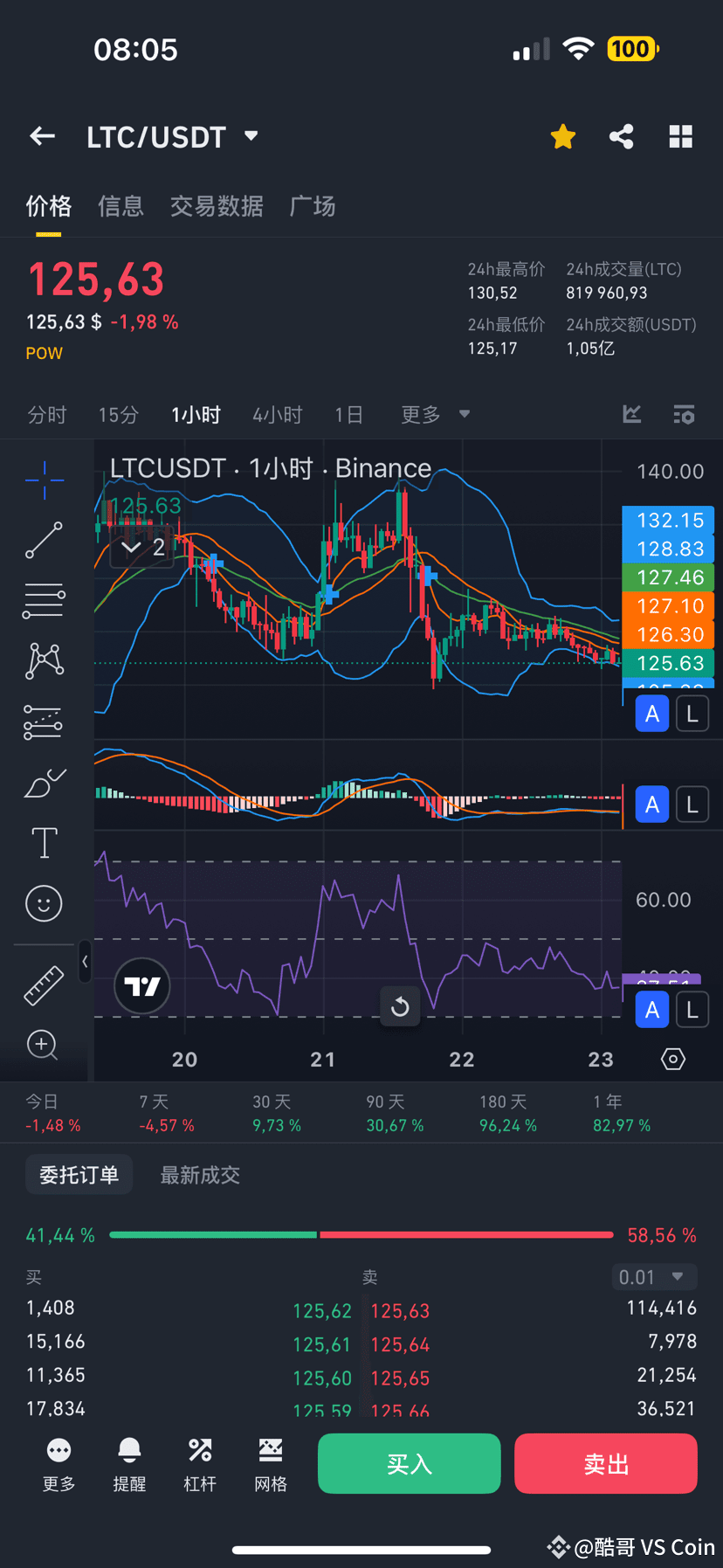Image resolution: width=723 pixels, height=1568 pixels.
Task: Toggle the L badge on the MACD panel
Action: coord(692,805)
